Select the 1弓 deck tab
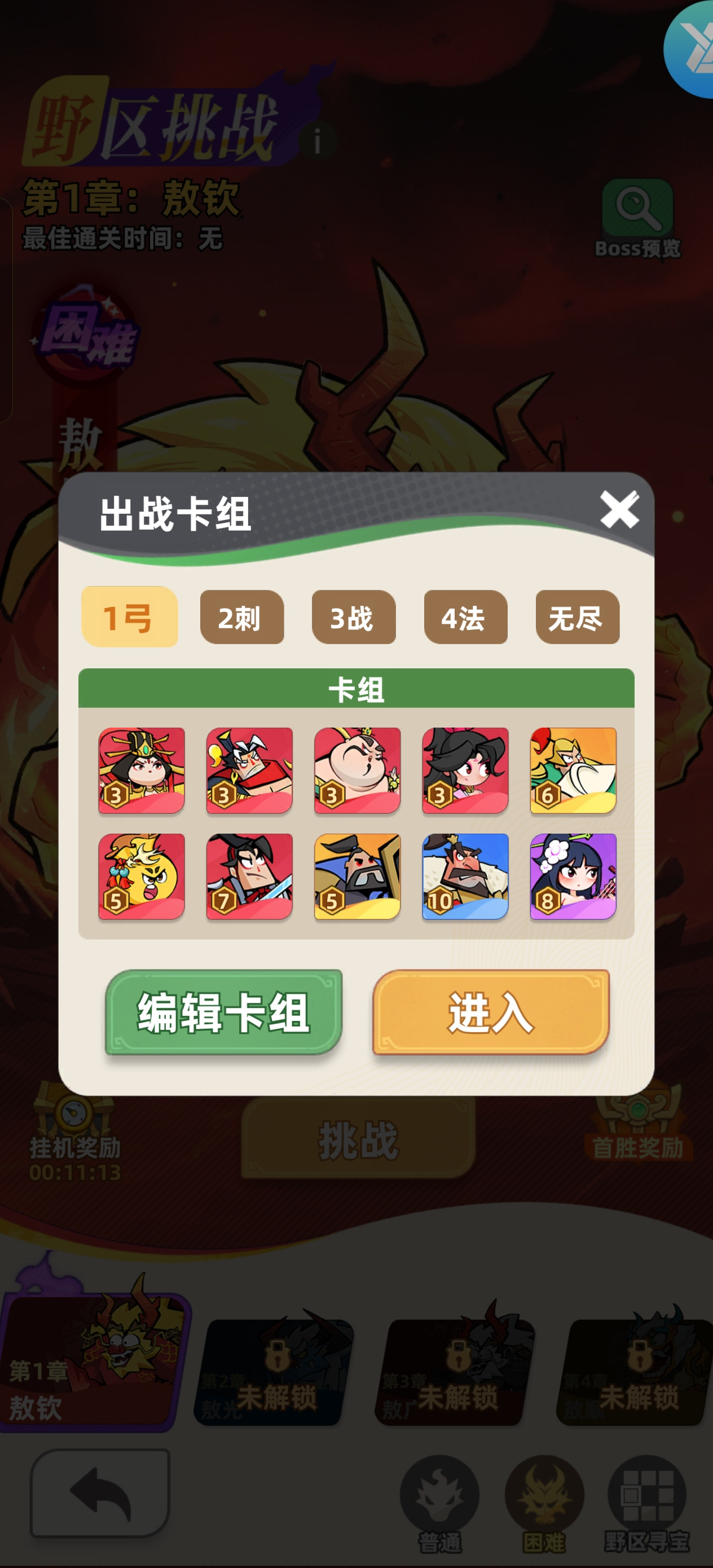This screenshot has width=713, height=1568. click(x=130, y=616)
